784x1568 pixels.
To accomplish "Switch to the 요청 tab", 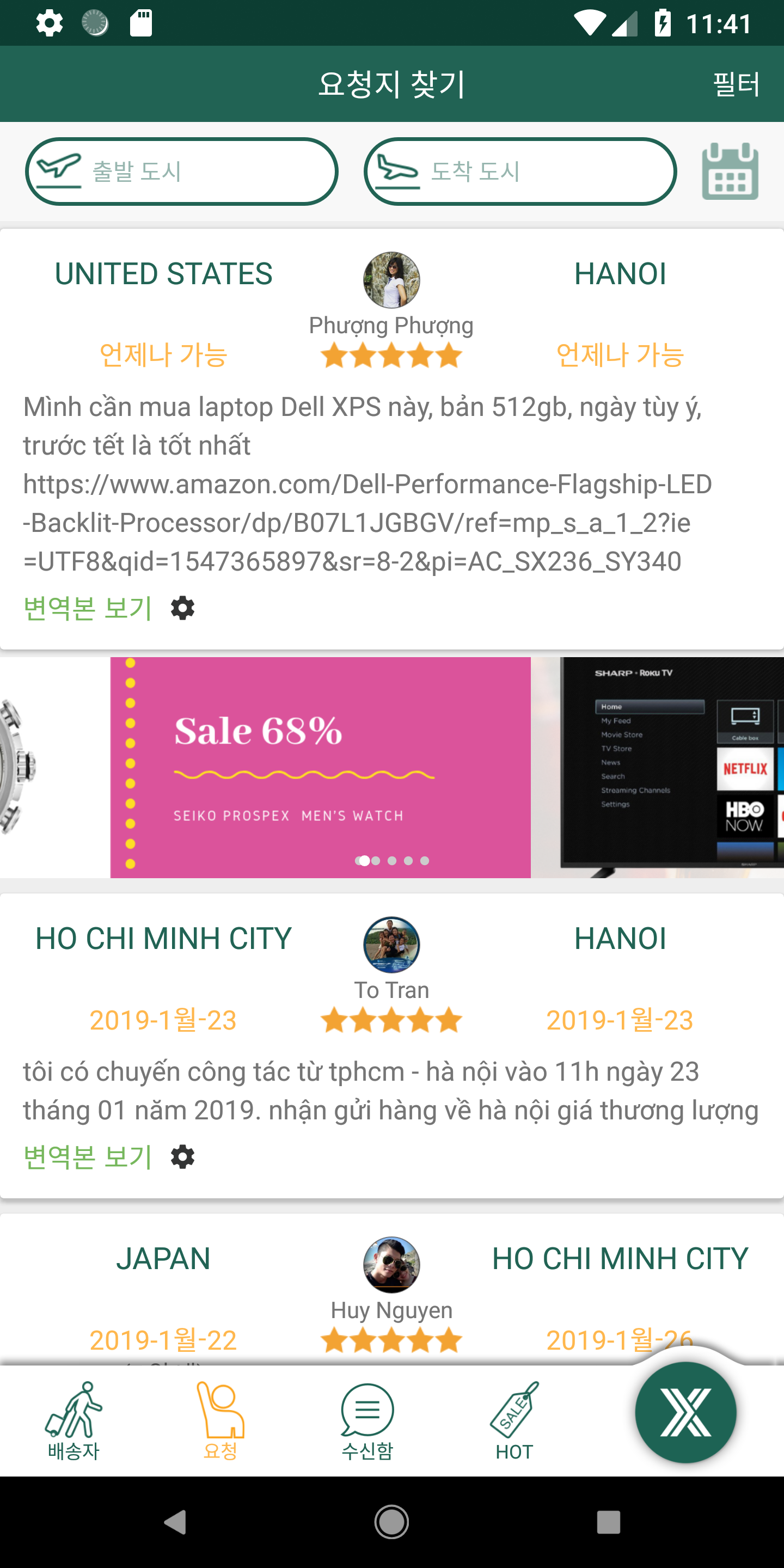I will pos(220,1420).
